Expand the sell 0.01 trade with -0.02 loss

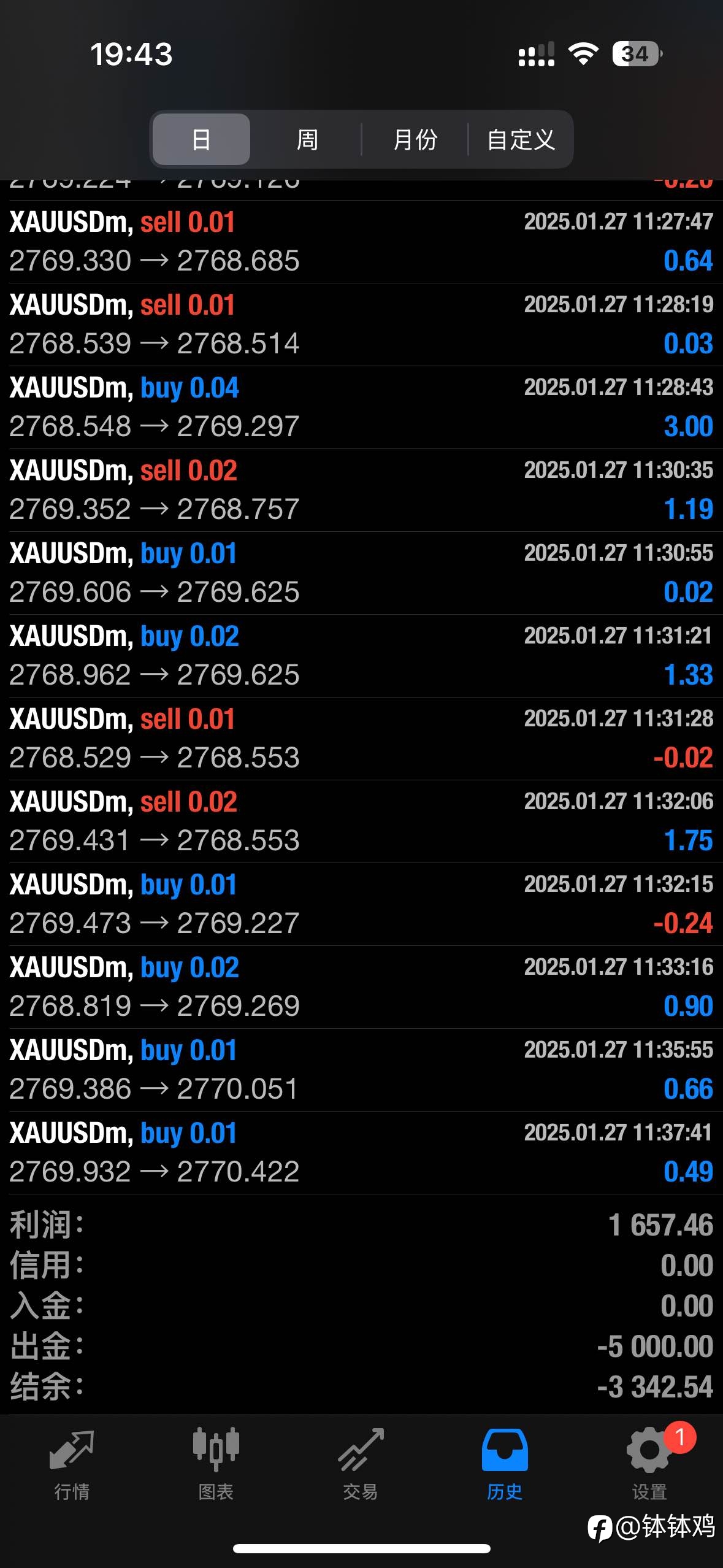pyautogui.click(x=361, y=739)
